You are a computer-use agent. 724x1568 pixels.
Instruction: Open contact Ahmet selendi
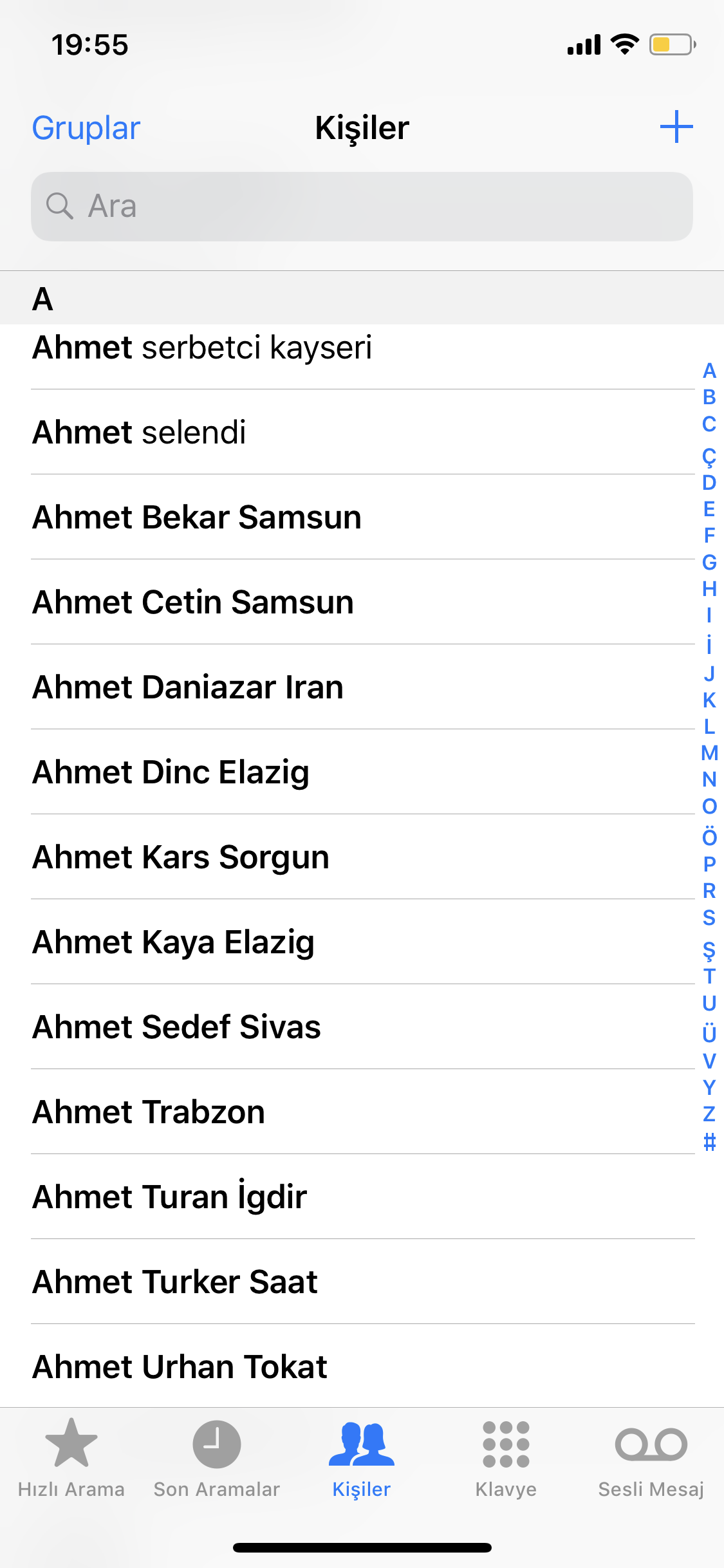click(x=362, y=432)
